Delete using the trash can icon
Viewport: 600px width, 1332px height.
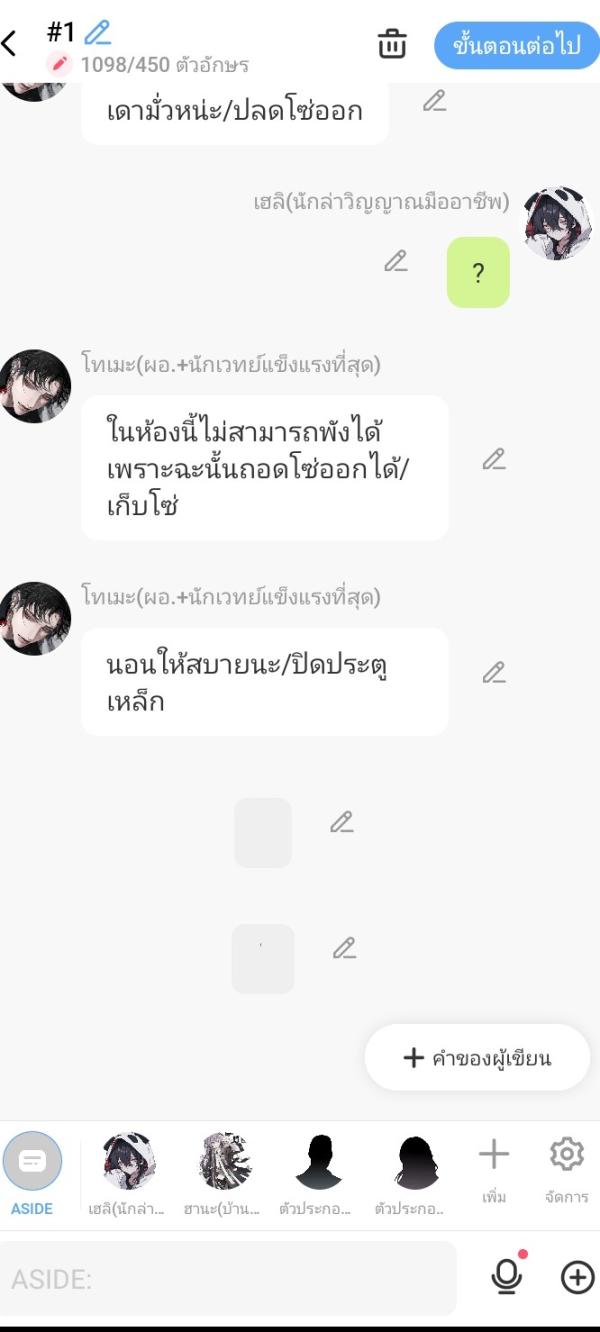click(392, 45)
